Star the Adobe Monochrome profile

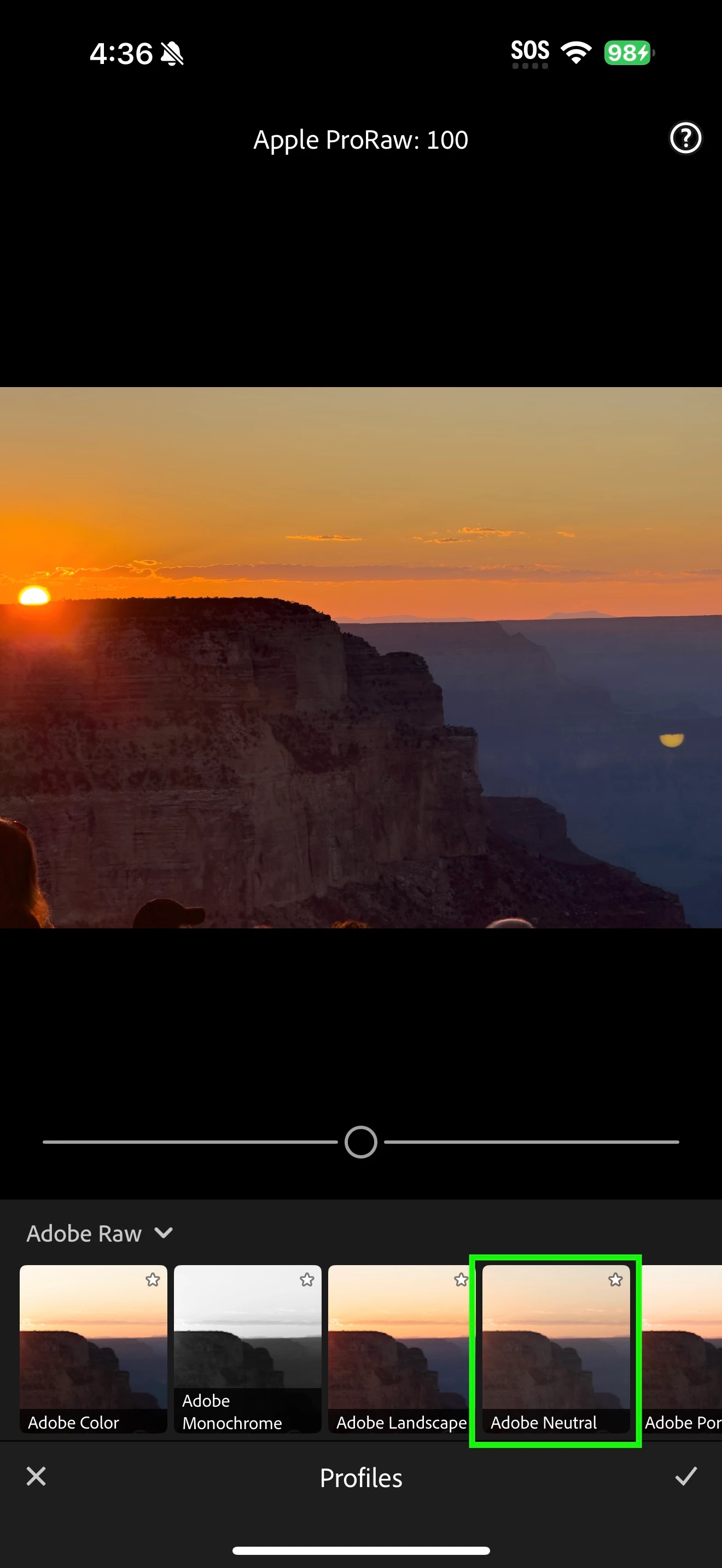[307, 1280]
